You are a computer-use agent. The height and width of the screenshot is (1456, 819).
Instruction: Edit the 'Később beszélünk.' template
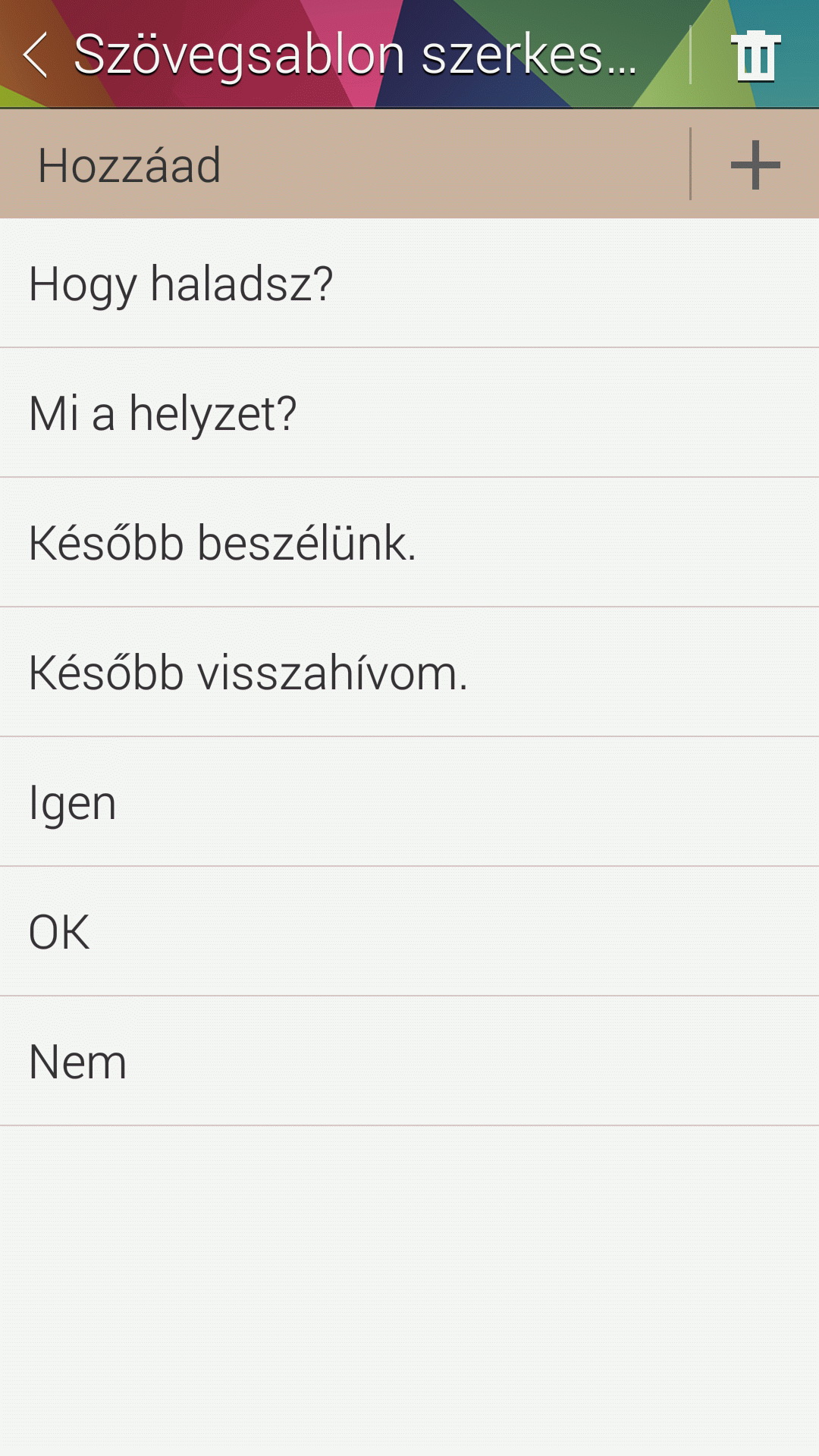(409, 543)
